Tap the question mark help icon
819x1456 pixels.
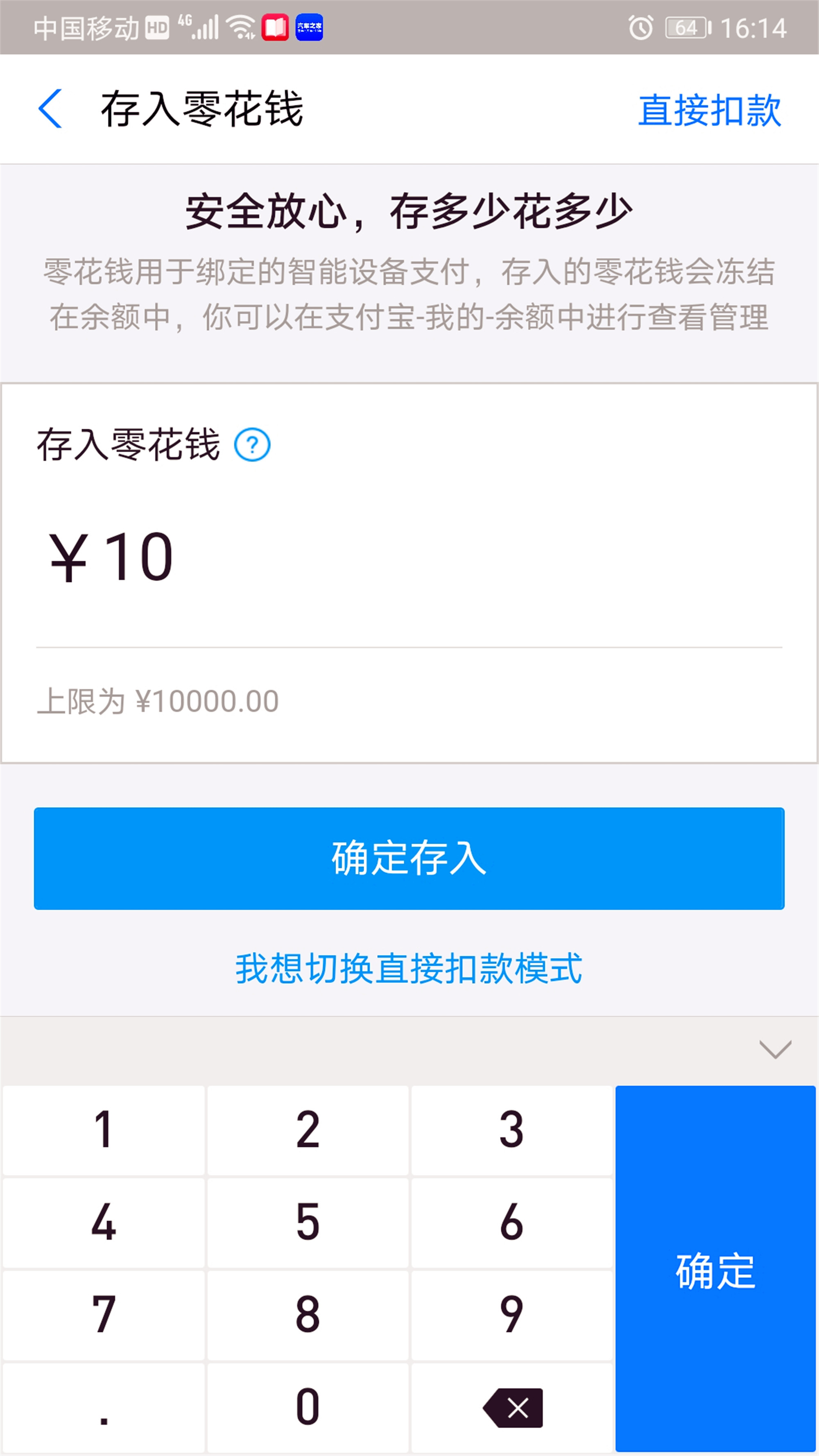click(252, 445)
